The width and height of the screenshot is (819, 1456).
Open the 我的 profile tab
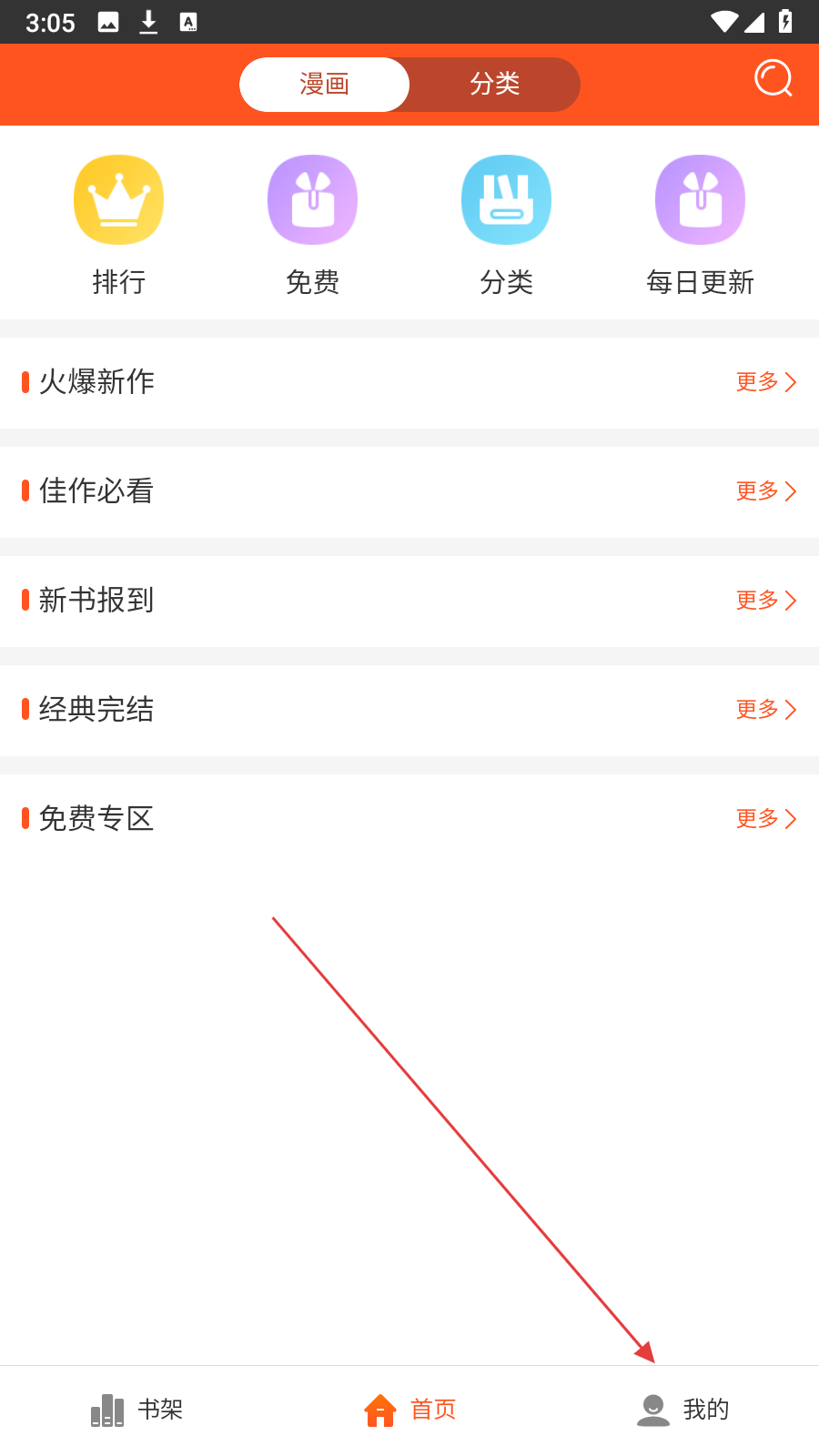682,1410
